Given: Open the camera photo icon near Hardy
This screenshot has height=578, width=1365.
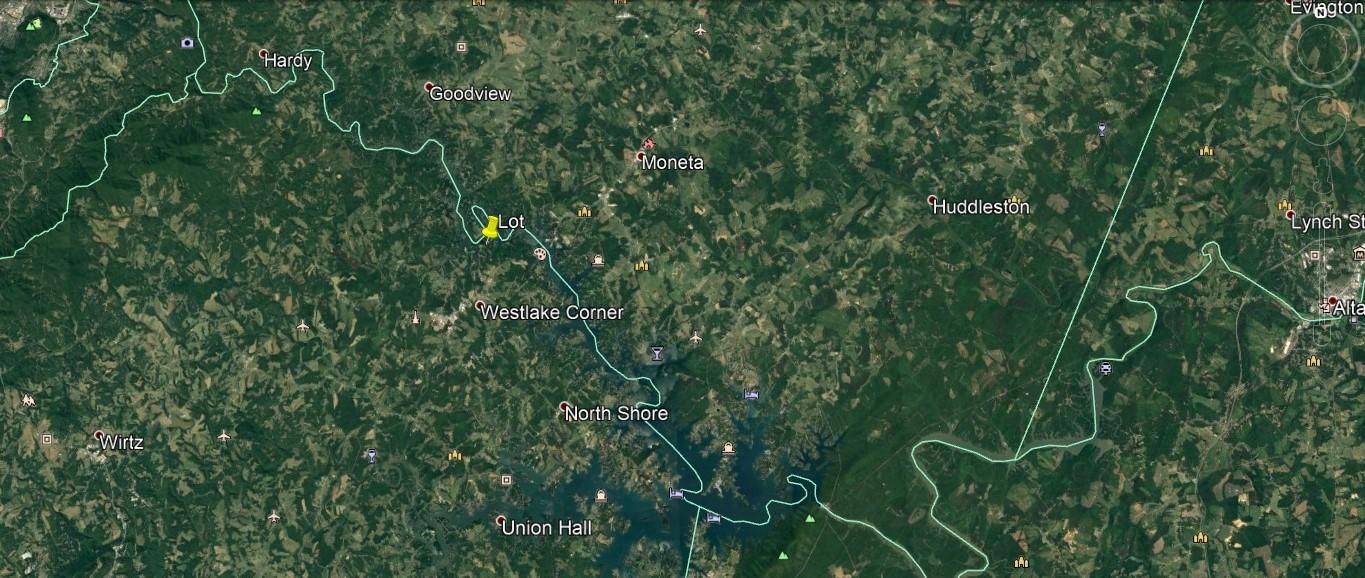Looking at the screenshot, I should pyautogui.click(x=187, y=42).
